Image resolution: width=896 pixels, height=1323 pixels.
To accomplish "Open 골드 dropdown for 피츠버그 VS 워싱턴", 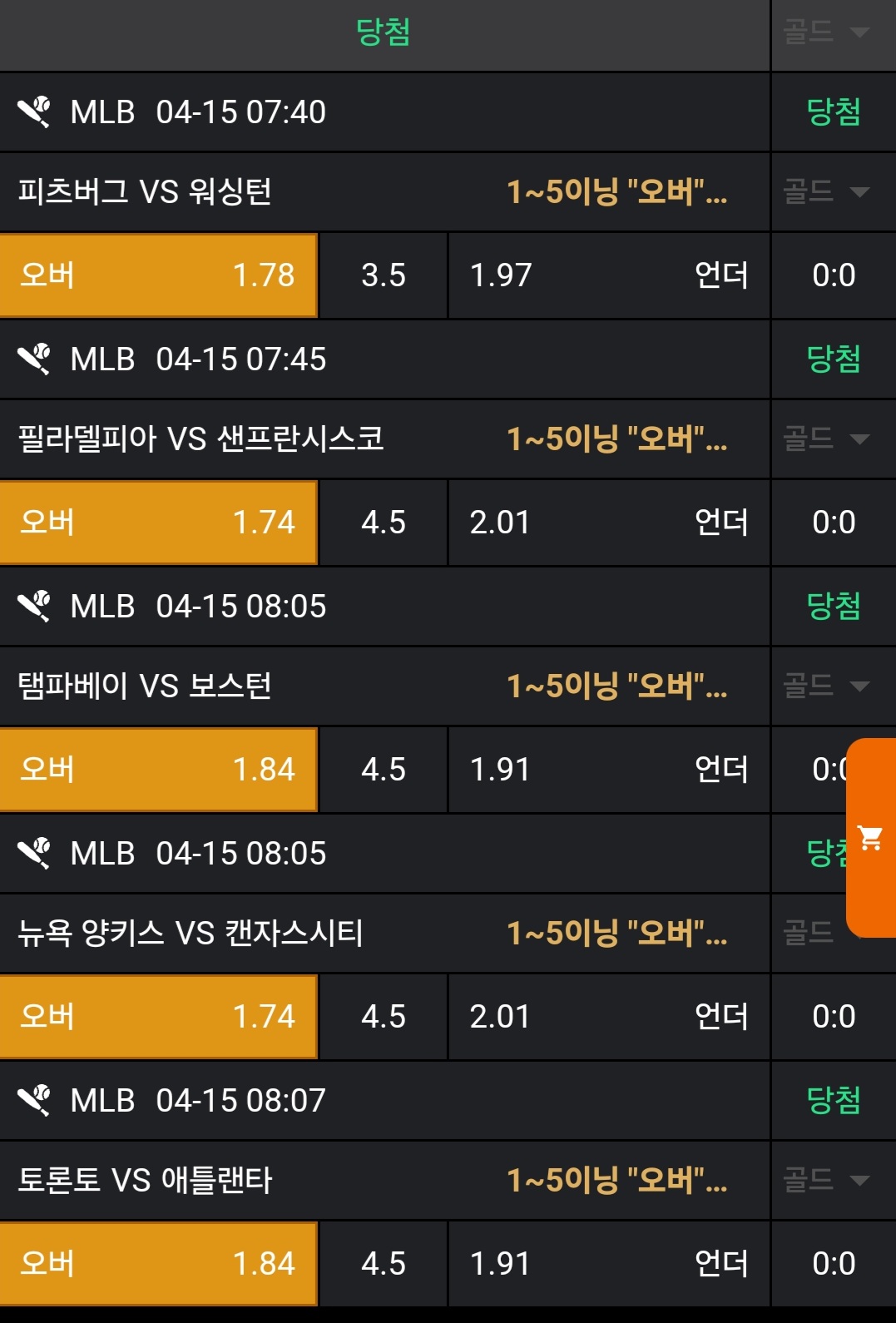I will coord(827,192).
